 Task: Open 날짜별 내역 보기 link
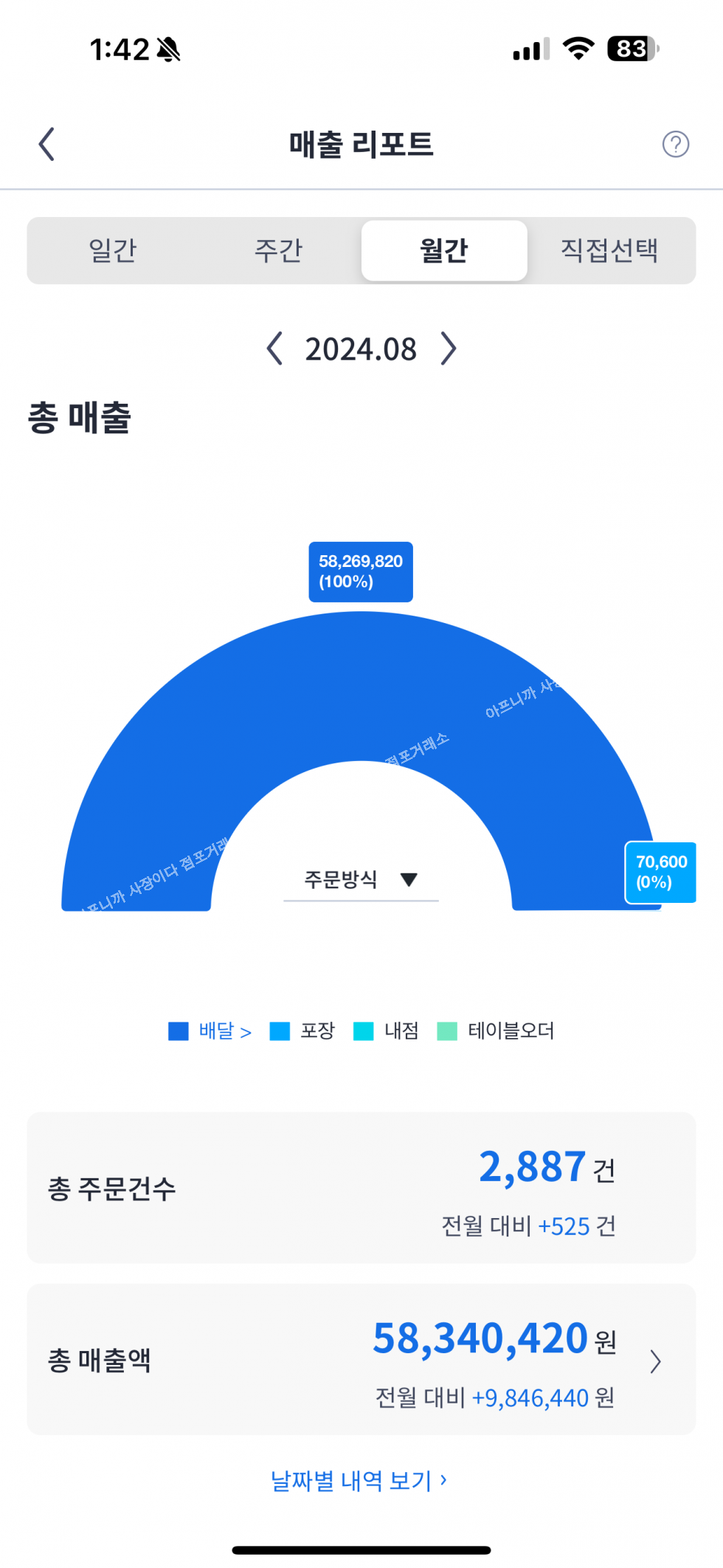359,1480
